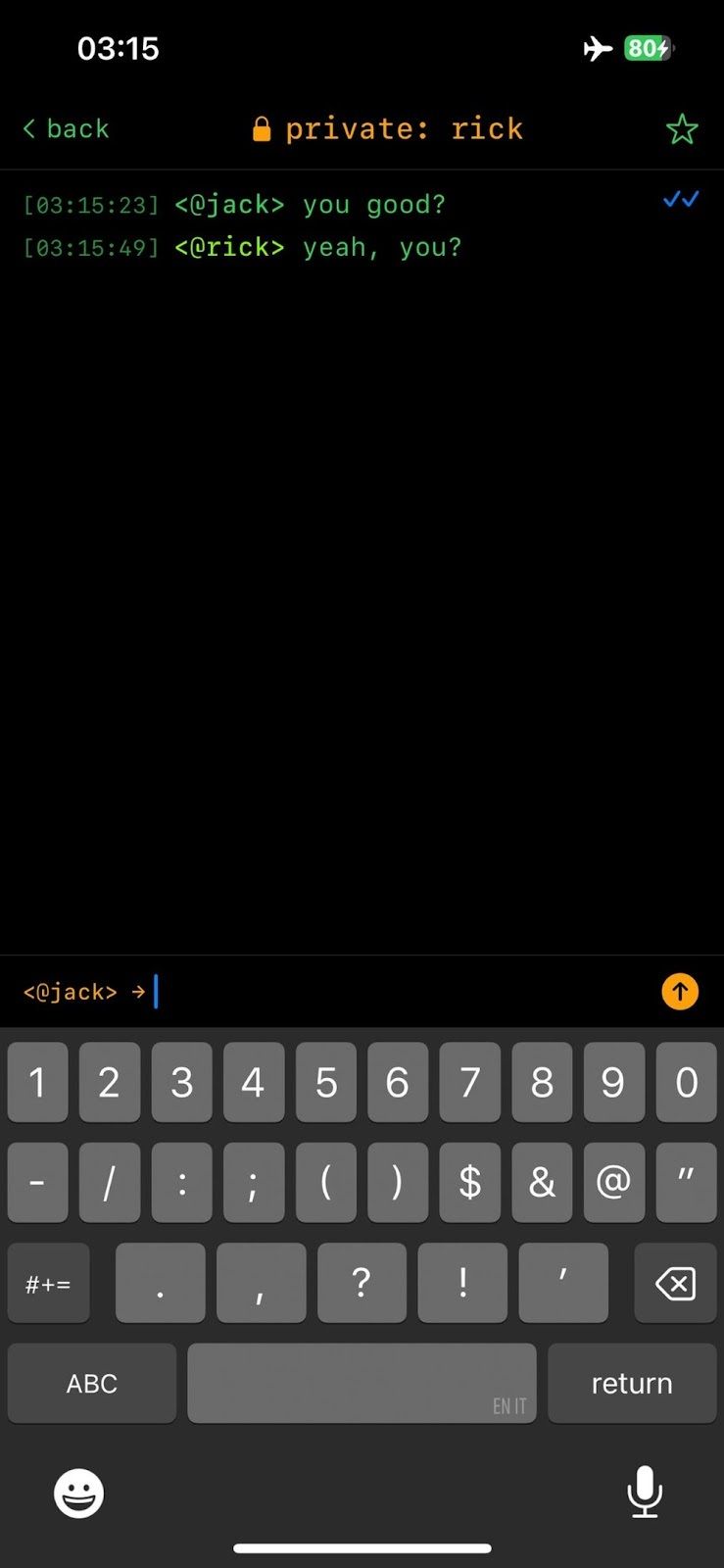Focus the message input next to <@jack>
Image resolution: width=724 pixels, height=1568 pixels.
coord(402,992)
